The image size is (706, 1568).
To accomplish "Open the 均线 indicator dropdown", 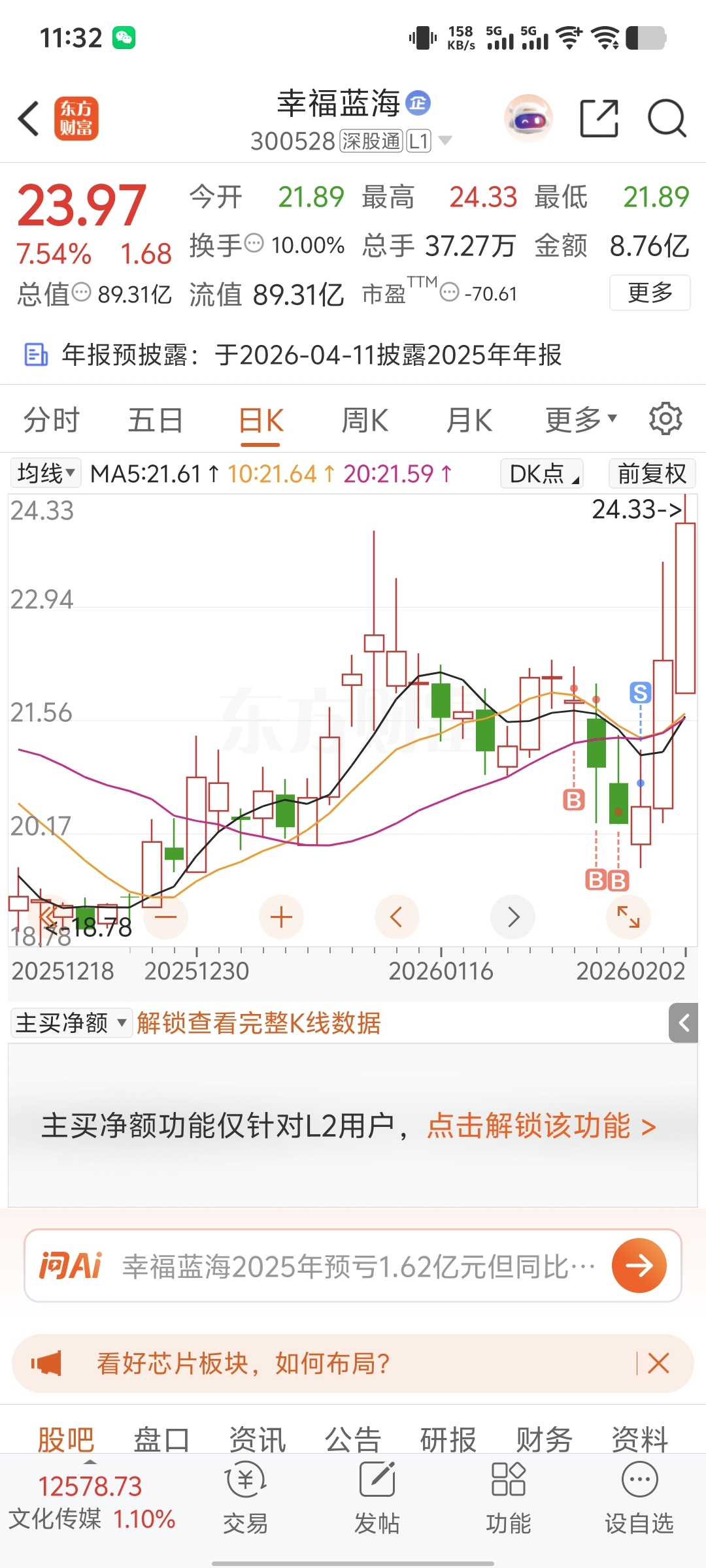I will (46, 473).
